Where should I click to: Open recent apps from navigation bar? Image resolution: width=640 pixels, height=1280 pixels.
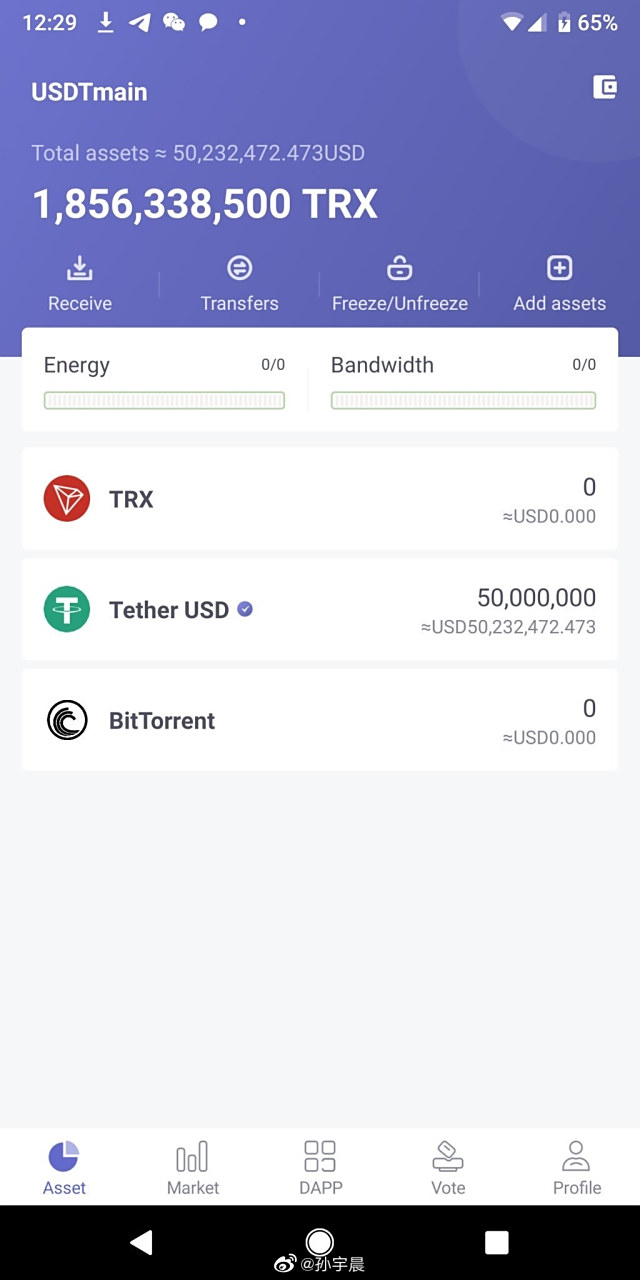click(497, 1242)
